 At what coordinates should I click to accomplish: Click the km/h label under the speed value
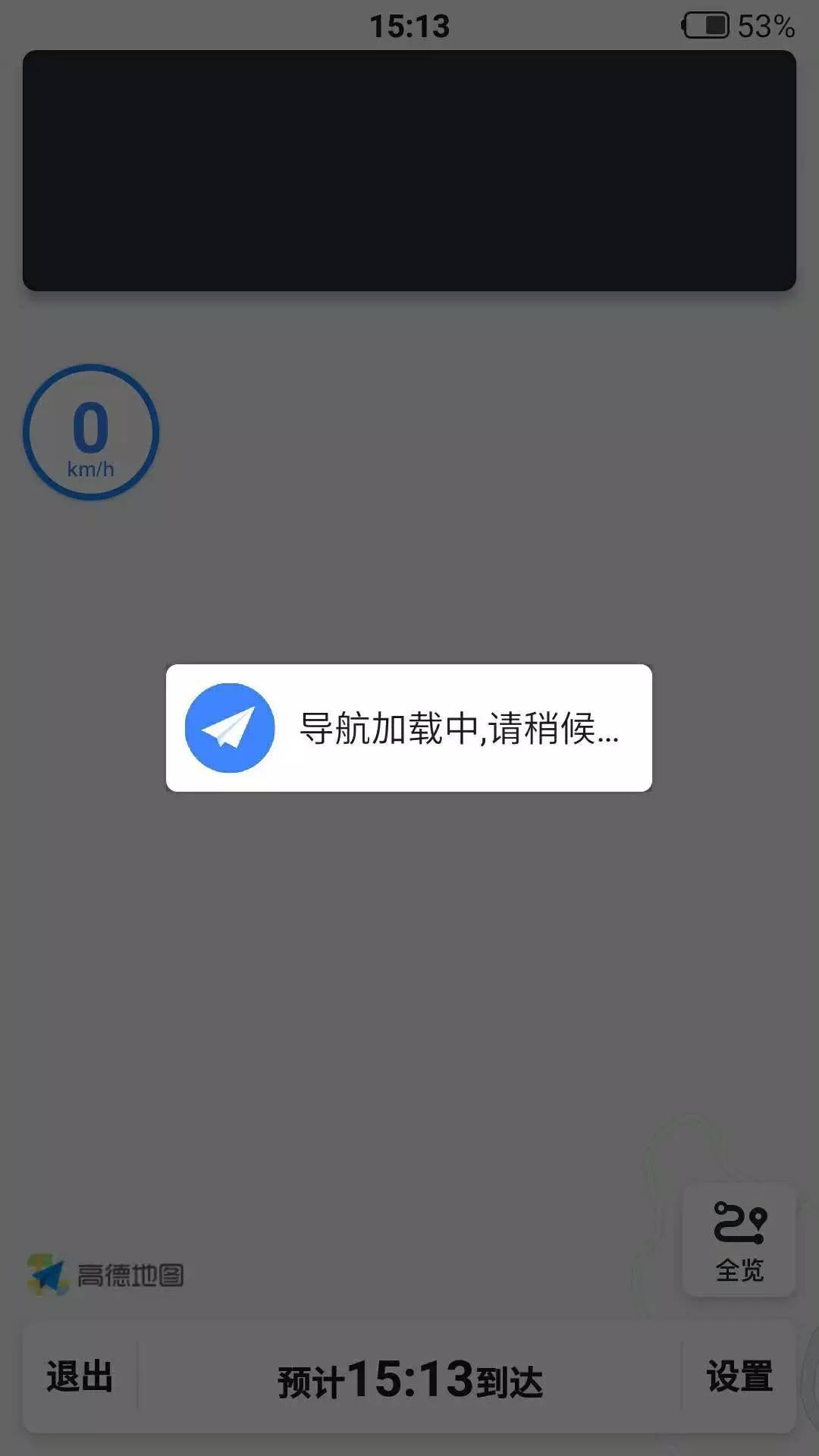point(91,468)
